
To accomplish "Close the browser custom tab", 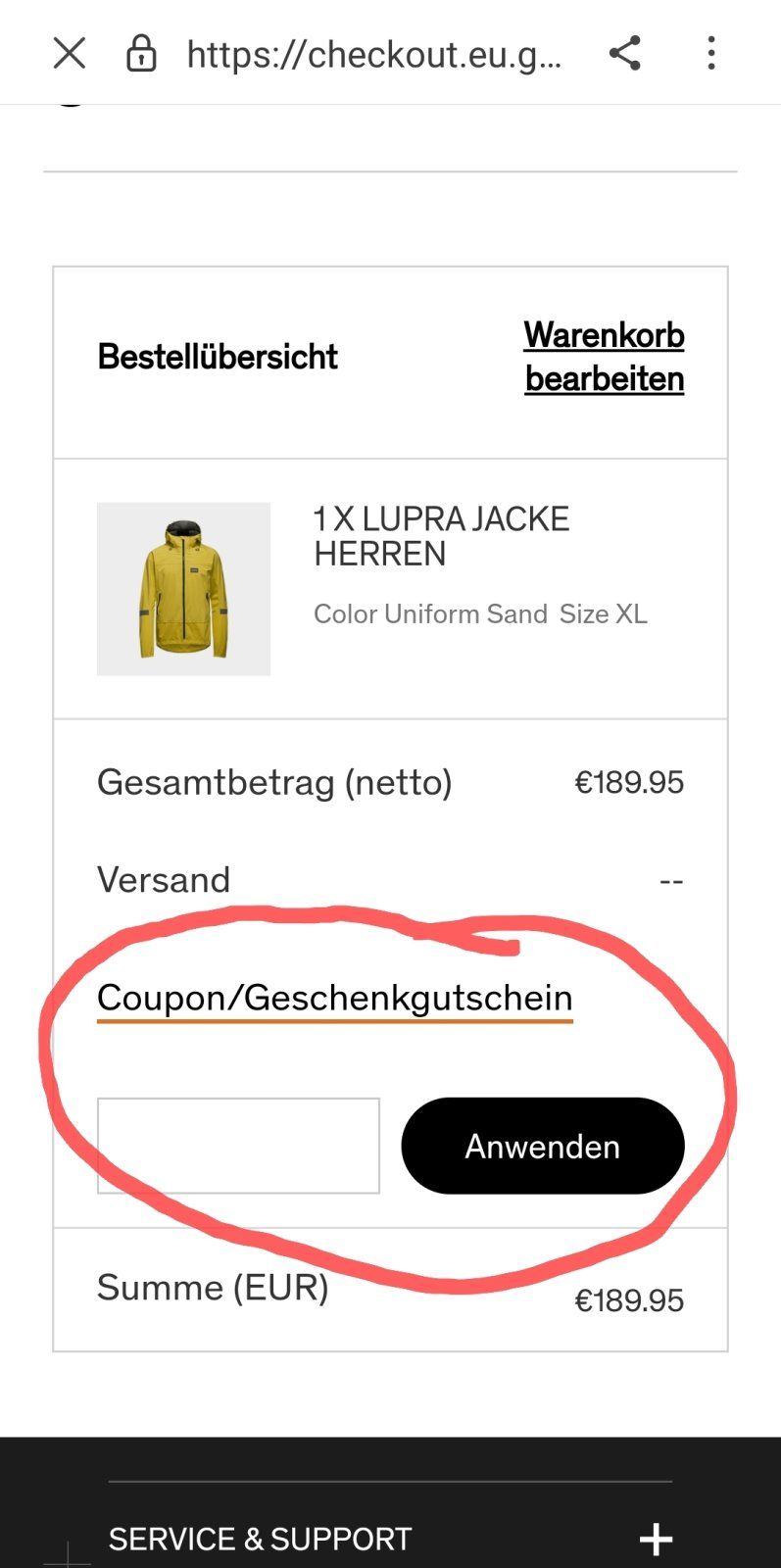I will click(x=70, y=53).
